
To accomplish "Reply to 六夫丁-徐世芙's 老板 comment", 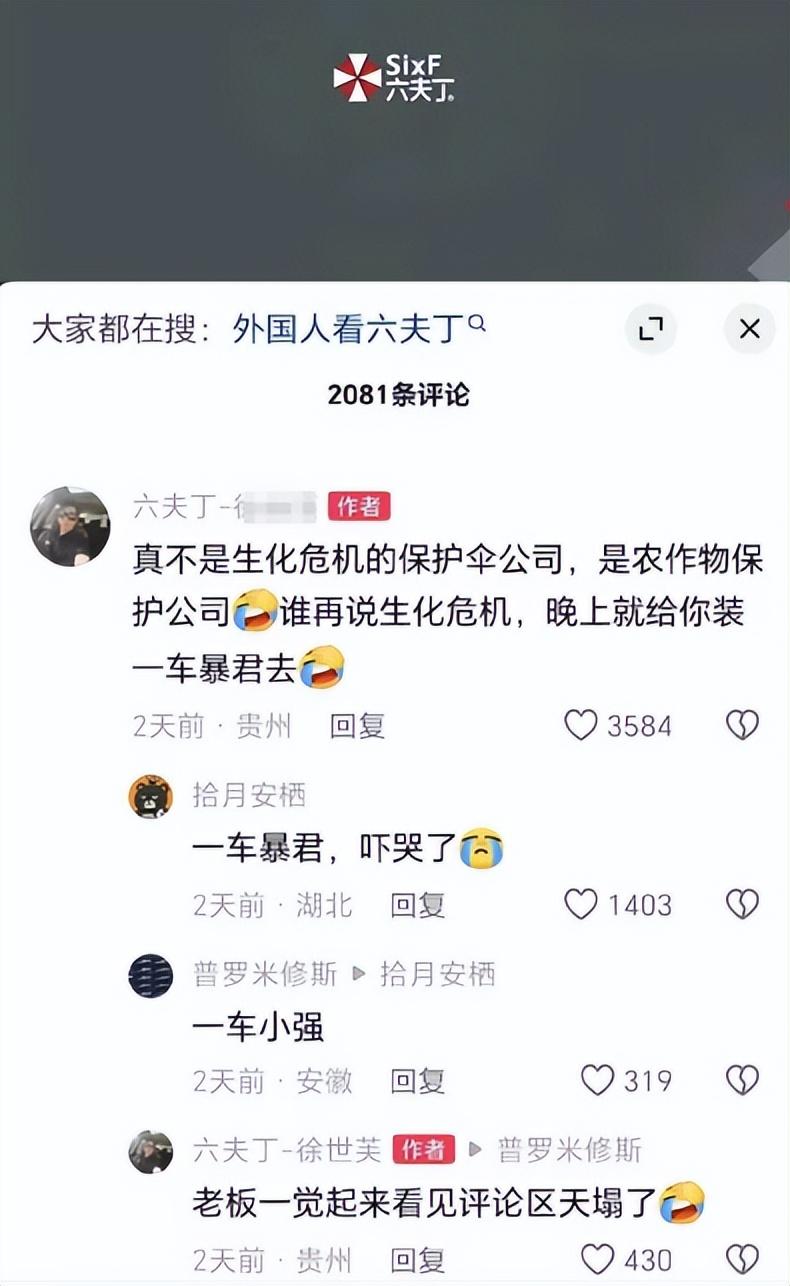I will click(417, 1259).
